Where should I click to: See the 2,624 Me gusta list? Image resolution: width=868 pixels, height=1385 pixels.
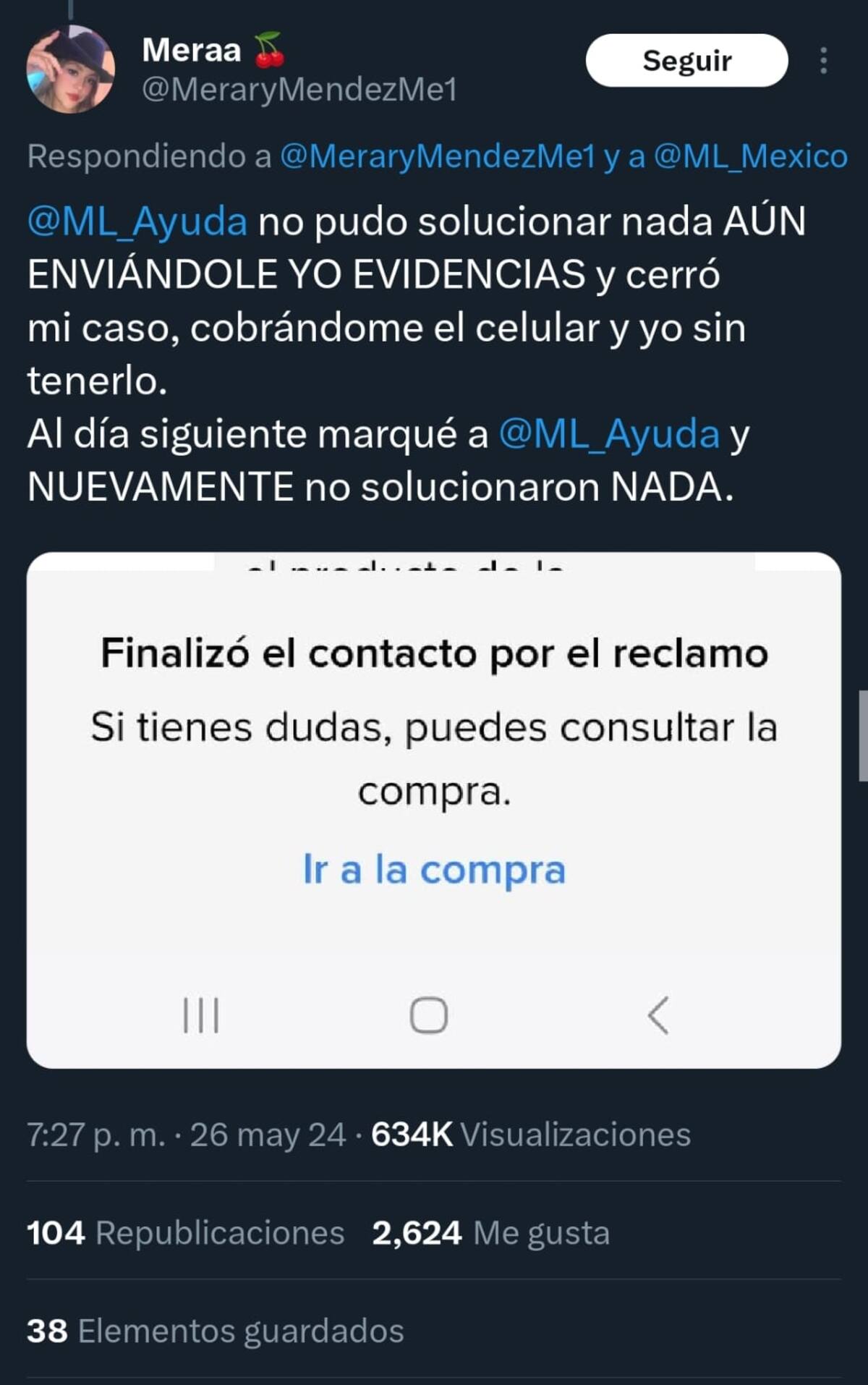tap(490, 1233)
